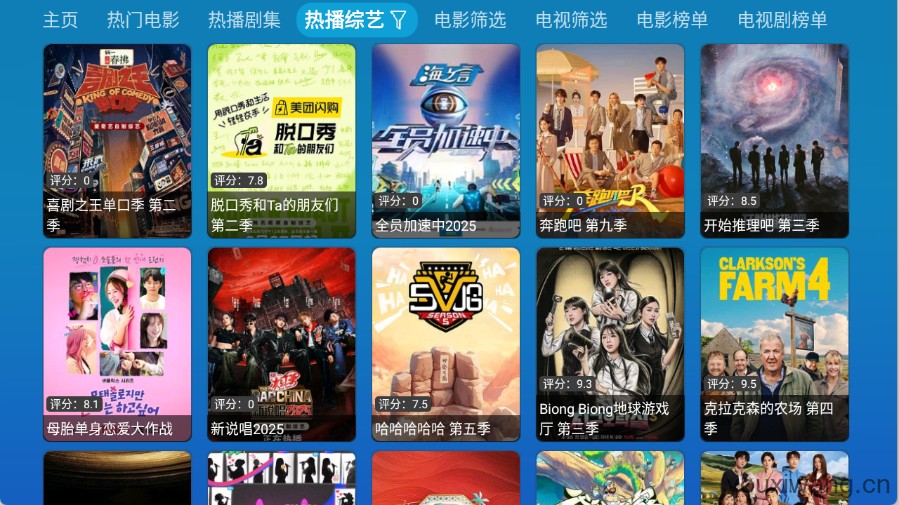Screen dimensions: 899x505
Task: Open the 热门电影 tab
Action: pyautogui.click(x=143, y=20)
